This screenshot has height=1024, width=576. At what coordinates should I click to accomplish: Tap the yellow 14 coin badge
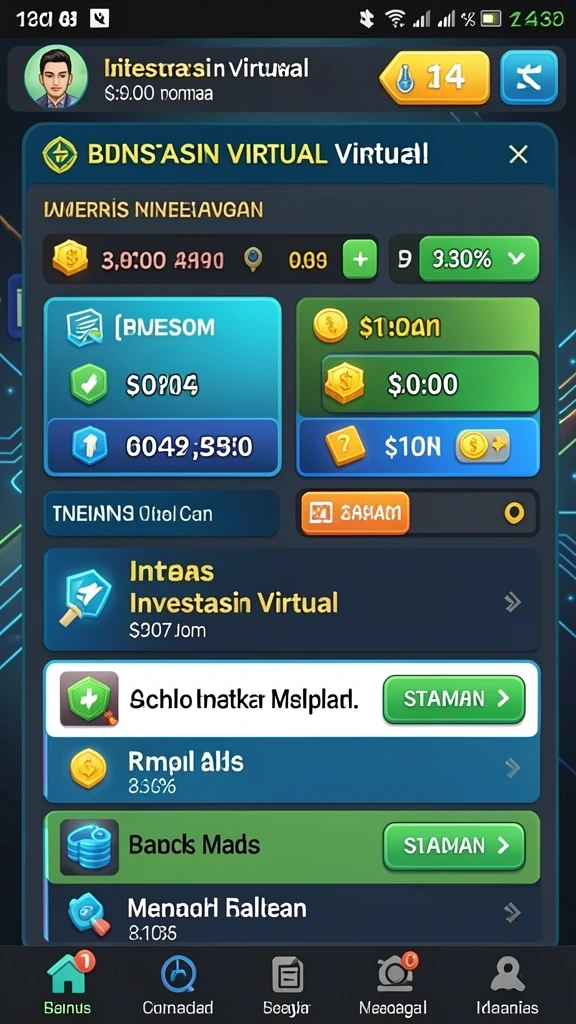(434, 78)
